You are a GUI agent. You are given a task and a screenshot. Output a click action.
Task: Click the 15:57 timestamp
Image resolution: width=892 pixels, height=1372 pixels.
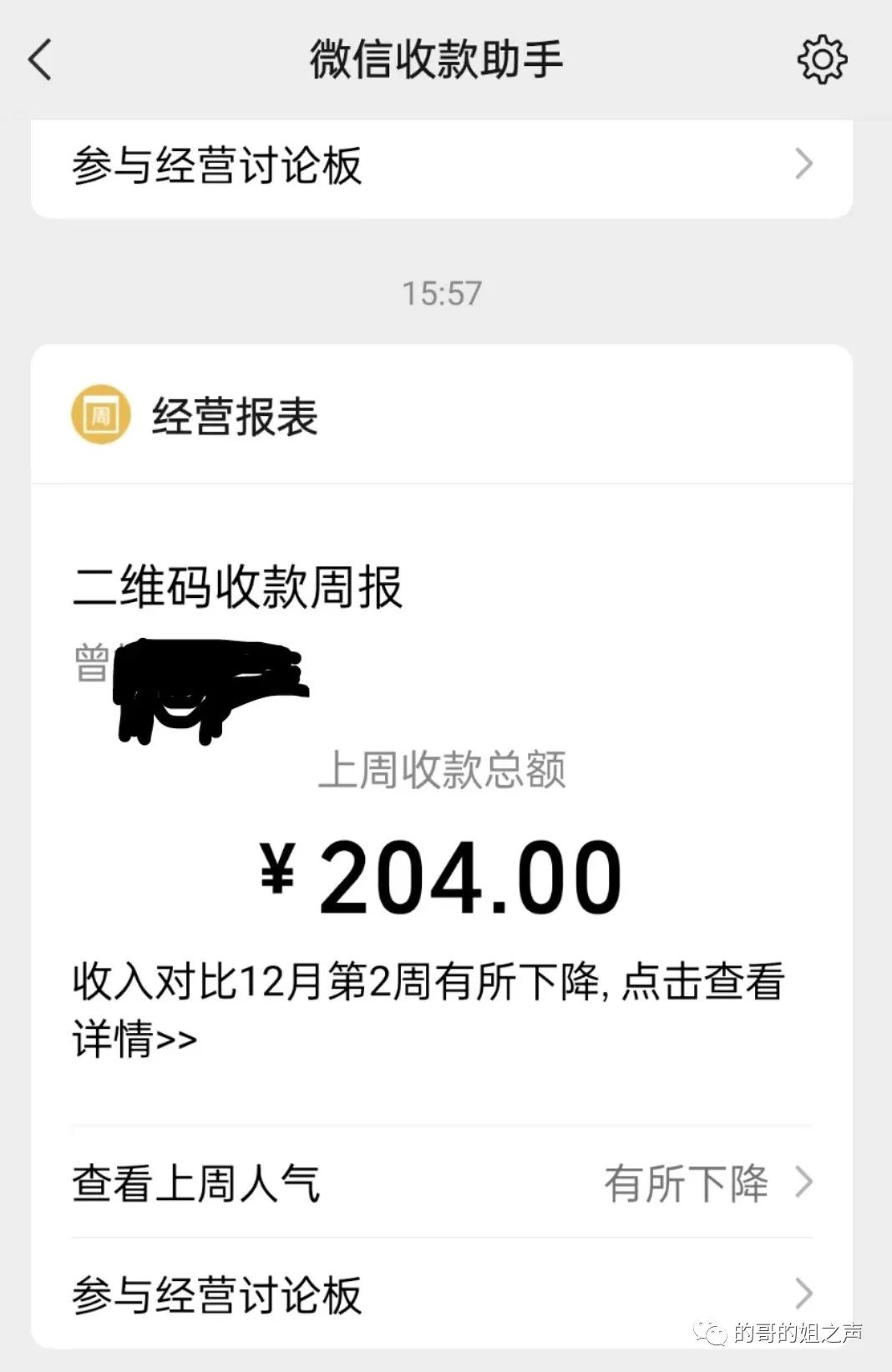coord(440,292)
